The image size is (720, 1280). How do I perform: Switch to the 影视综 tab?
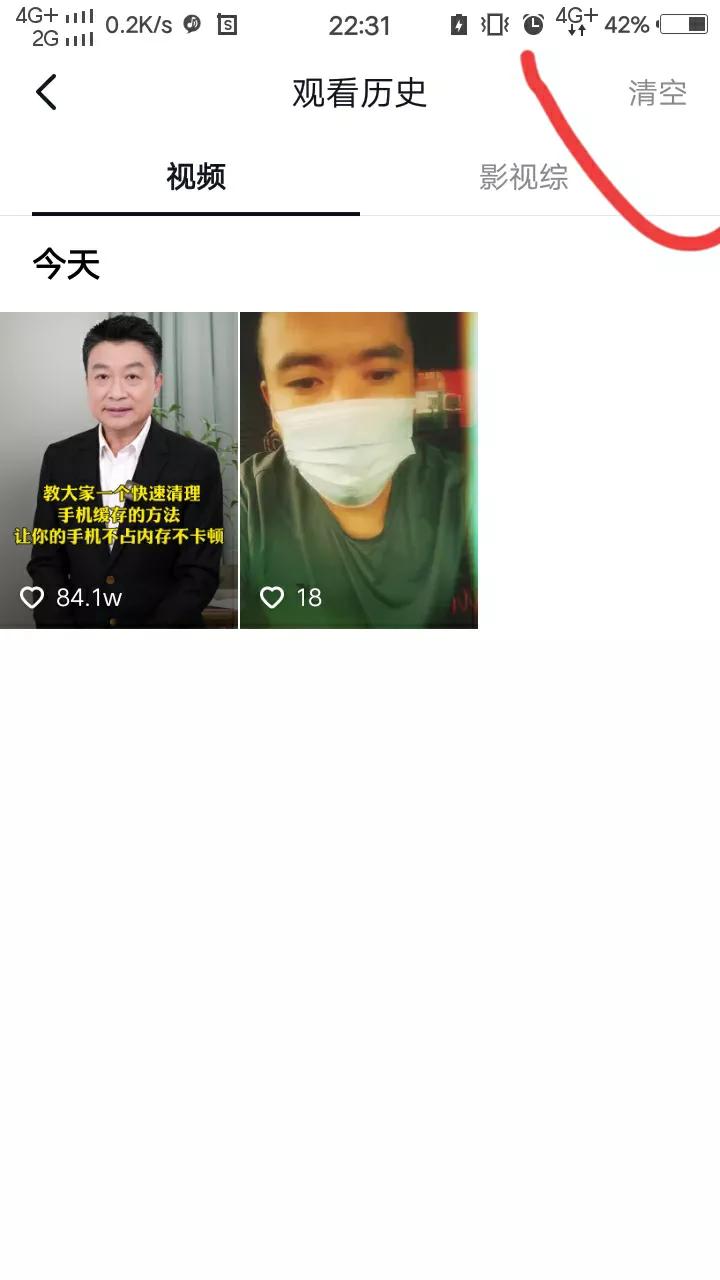(x=523, y=177)
